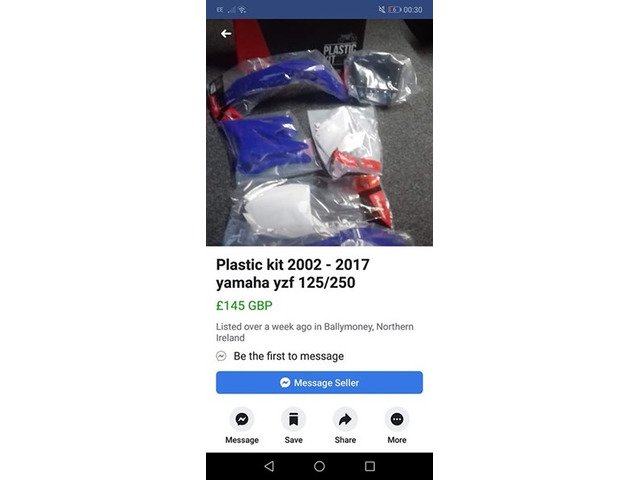
Task: Open the More options menu
Action: [397, 419]
